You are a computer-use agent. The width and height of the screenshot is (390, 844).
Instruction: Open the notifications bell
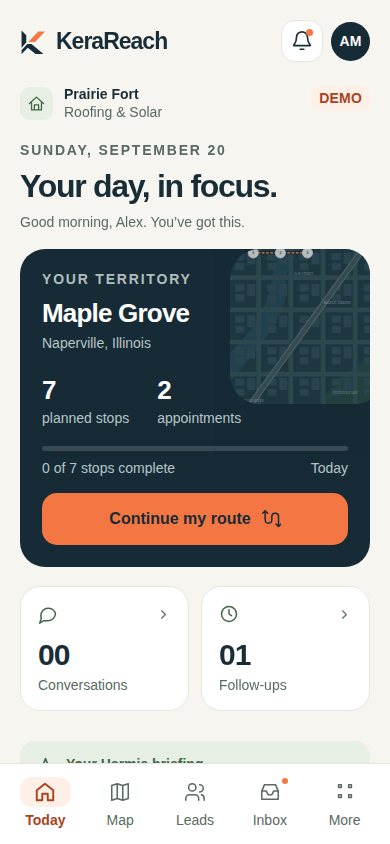302,41
